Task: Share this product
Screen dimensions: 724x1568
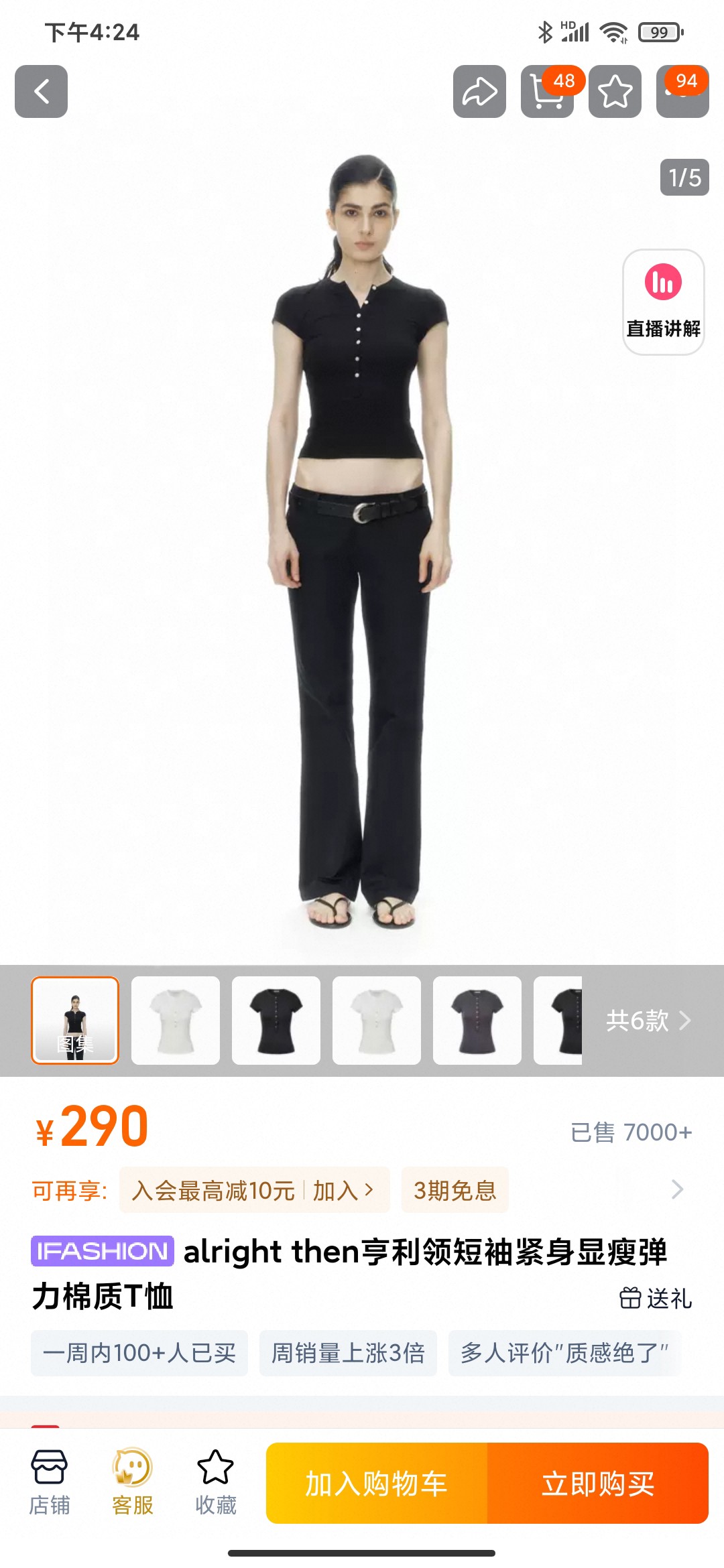Action: tap(479, 92)
